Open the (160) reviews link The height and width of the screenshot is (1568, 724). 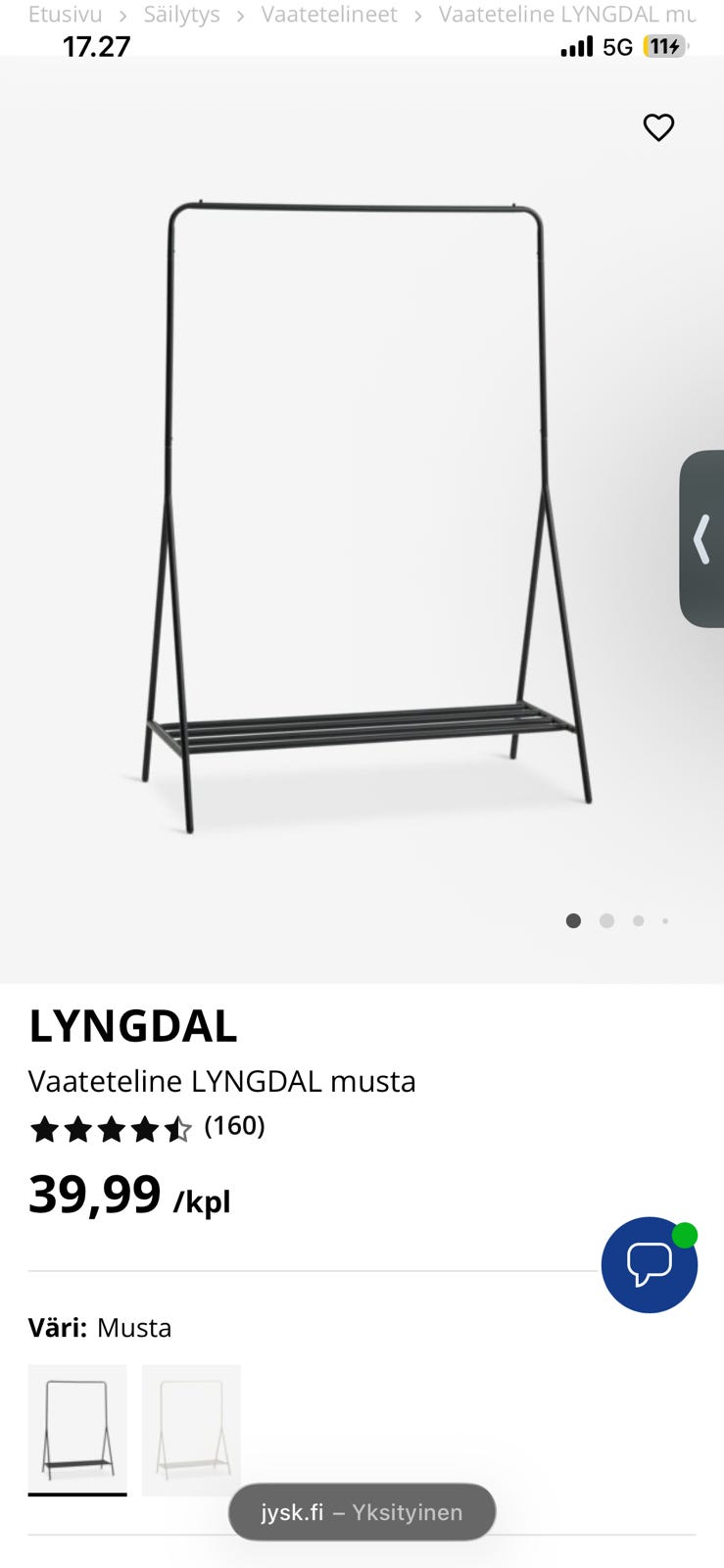(x=234, y=1127)
